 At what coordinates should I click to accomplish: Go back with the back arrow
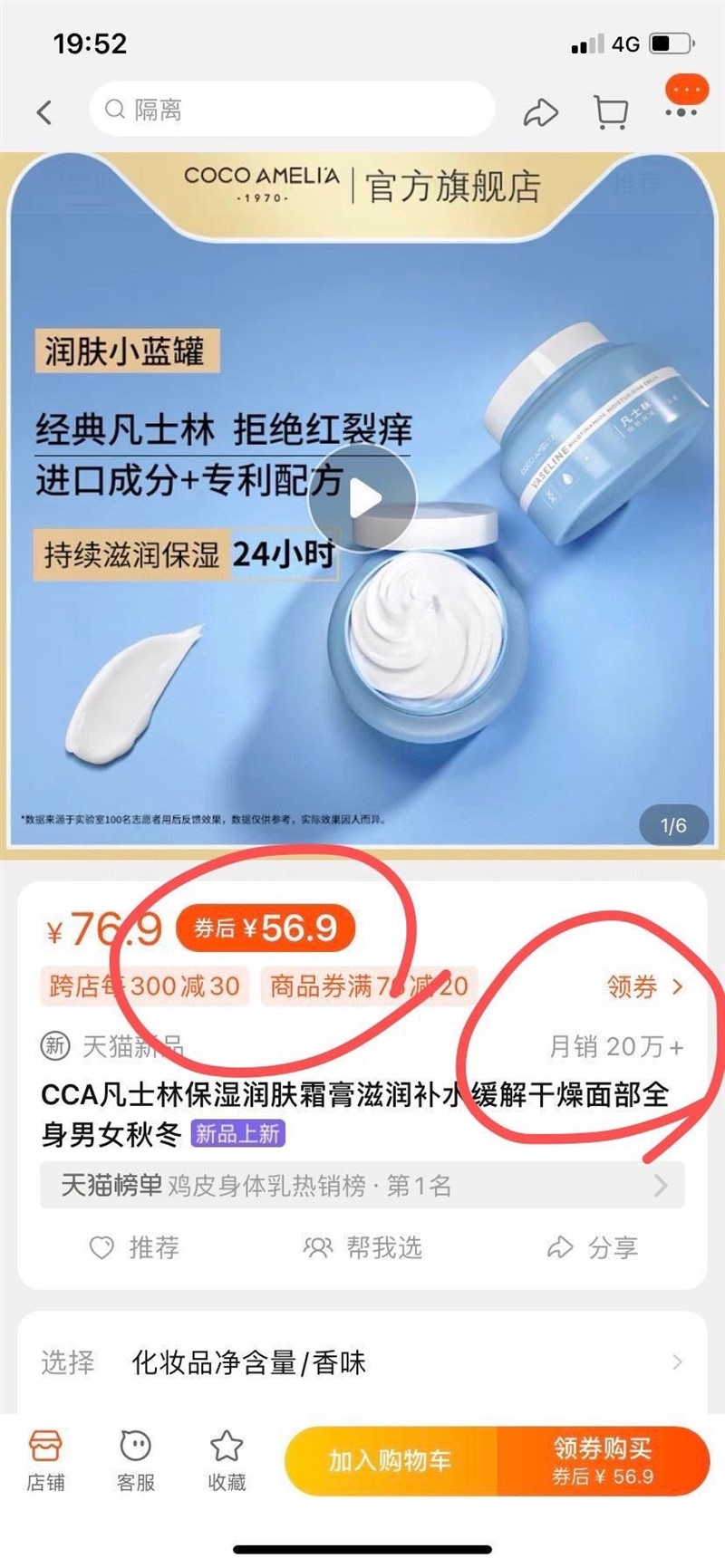[43, 112]
